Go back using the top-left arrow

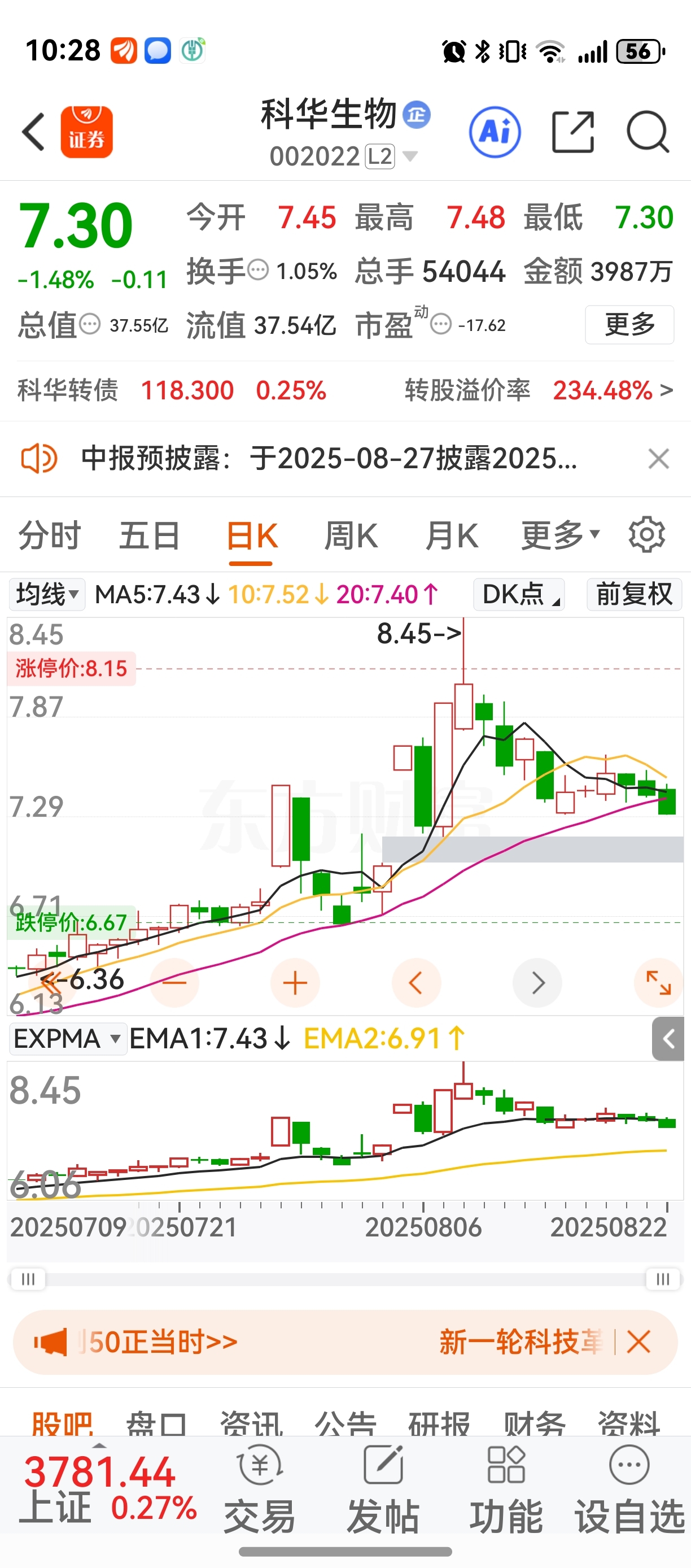[x=34, y=132]
